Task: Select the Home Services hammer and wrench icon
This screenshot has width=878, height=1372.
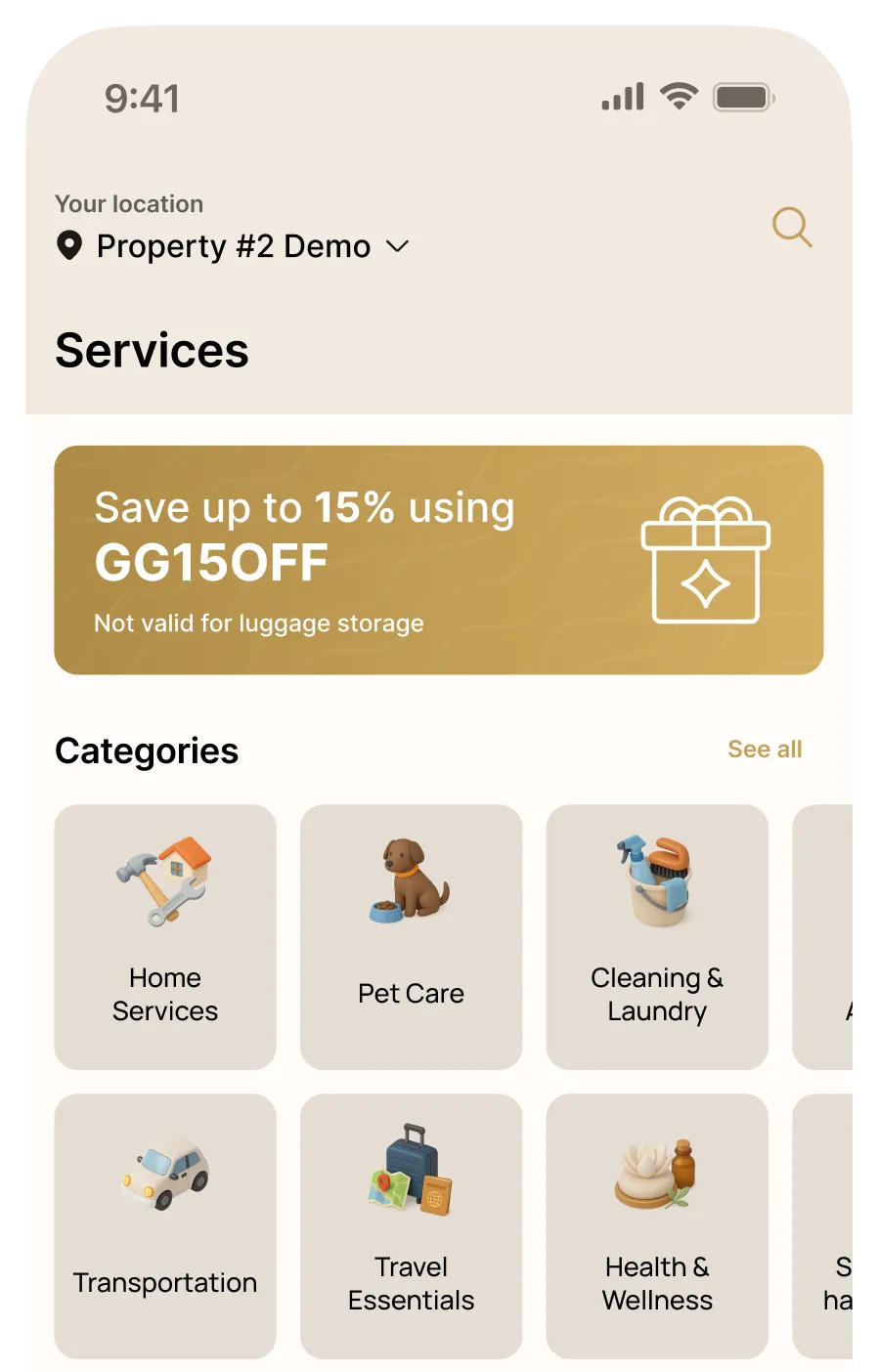Action: [164, 880]
